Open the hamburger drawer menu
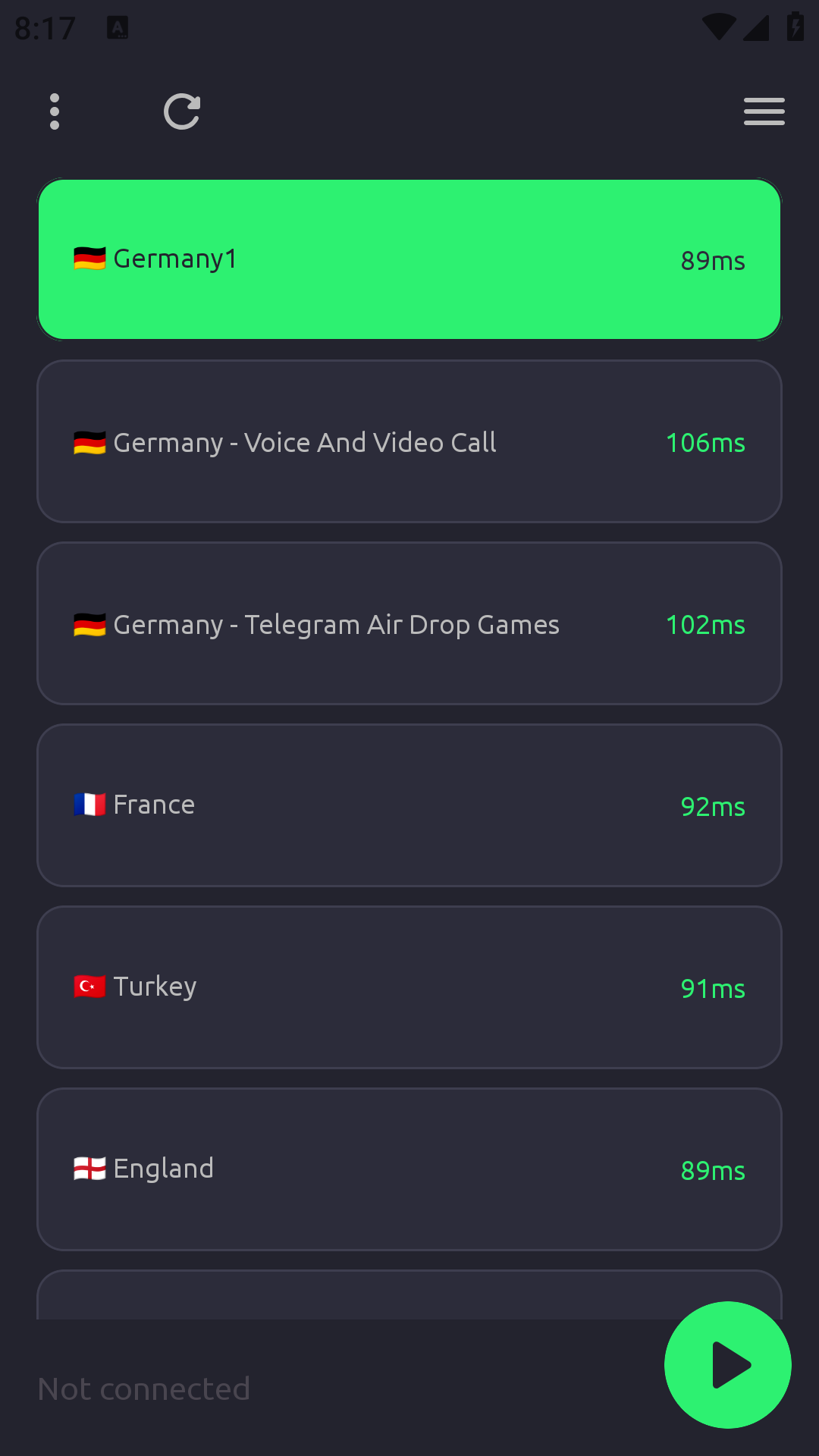This screenshot has height=1456, width=819. click(x=764, y=112)
